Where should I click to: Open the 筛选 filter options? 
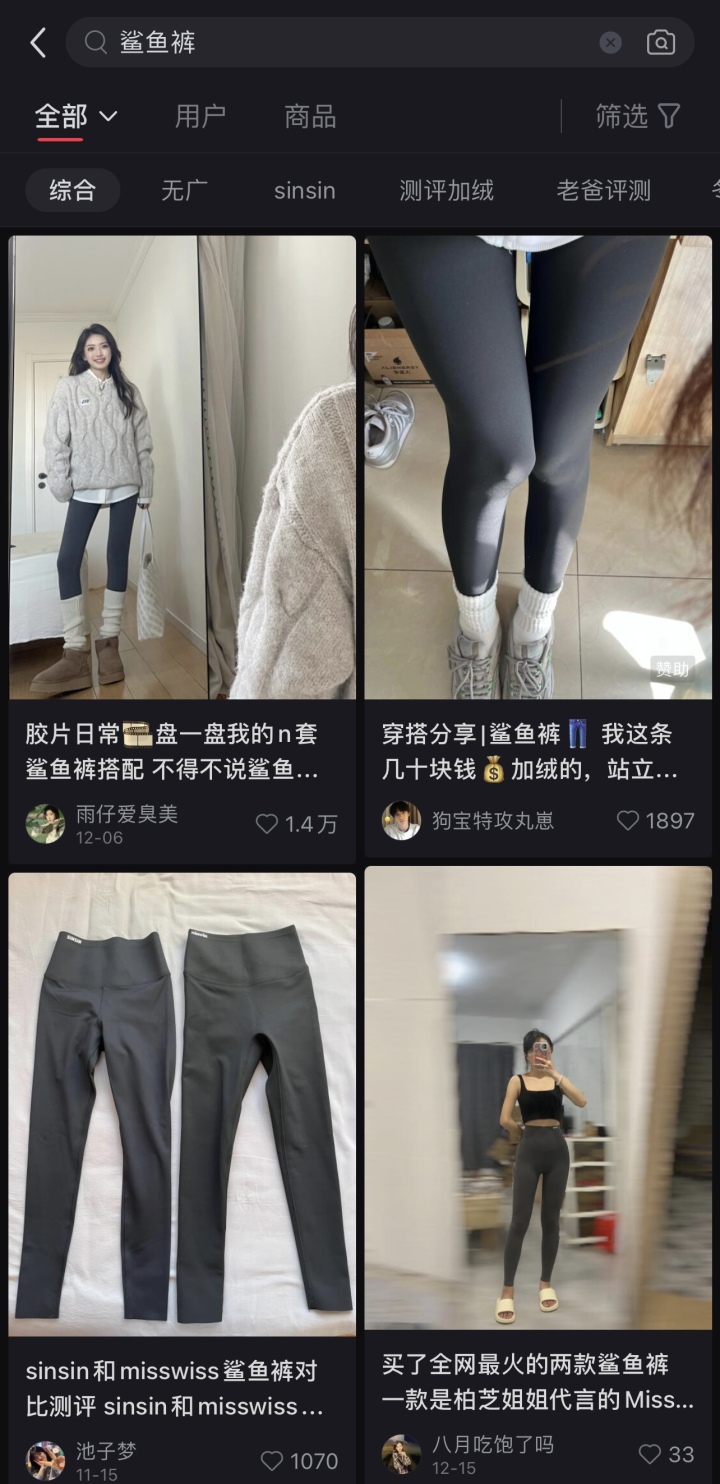pos(638,116)
